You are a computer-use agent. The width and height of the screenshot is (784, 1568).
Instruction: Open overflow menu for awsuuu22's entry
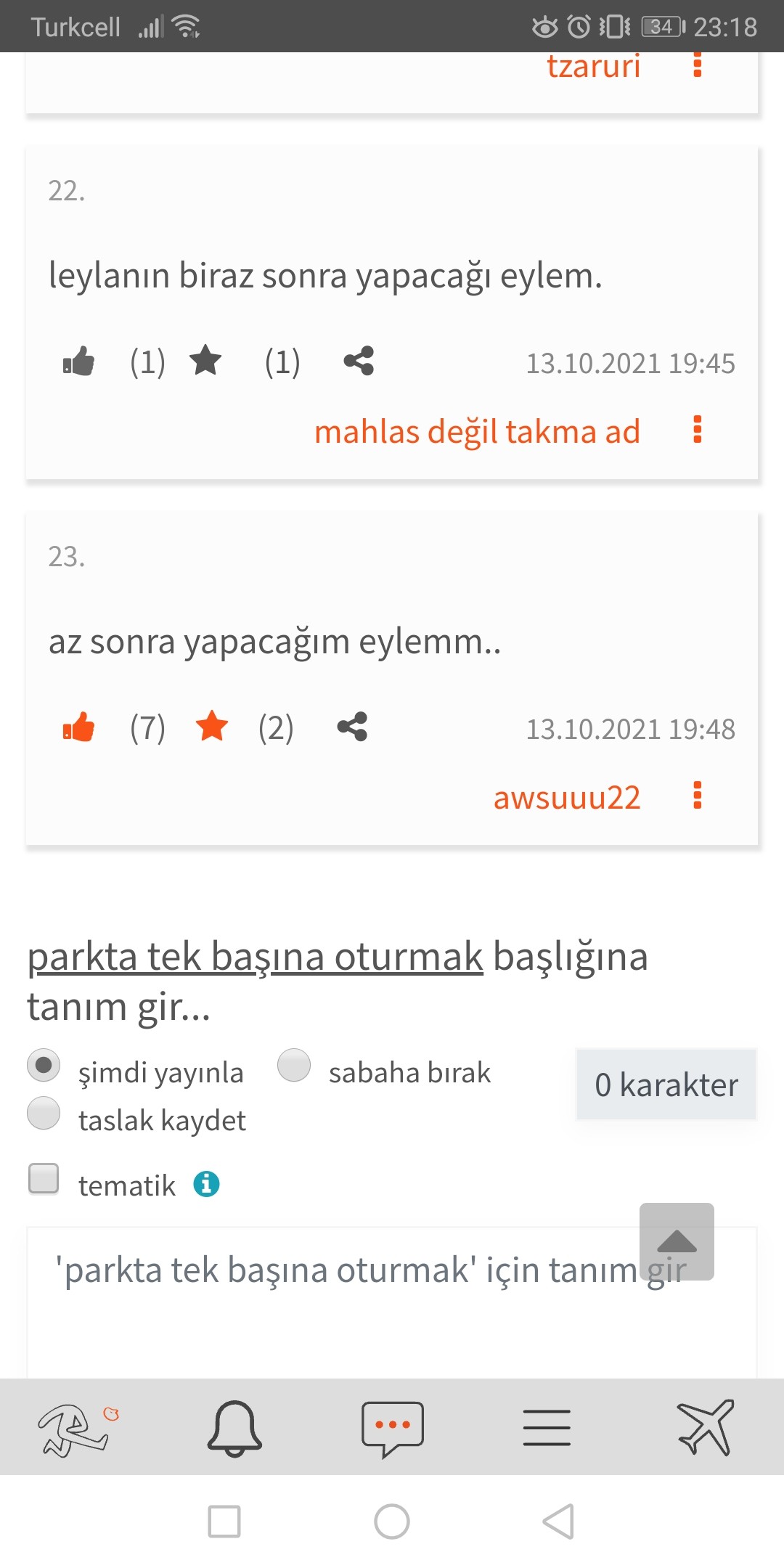(x=698, y=795)
